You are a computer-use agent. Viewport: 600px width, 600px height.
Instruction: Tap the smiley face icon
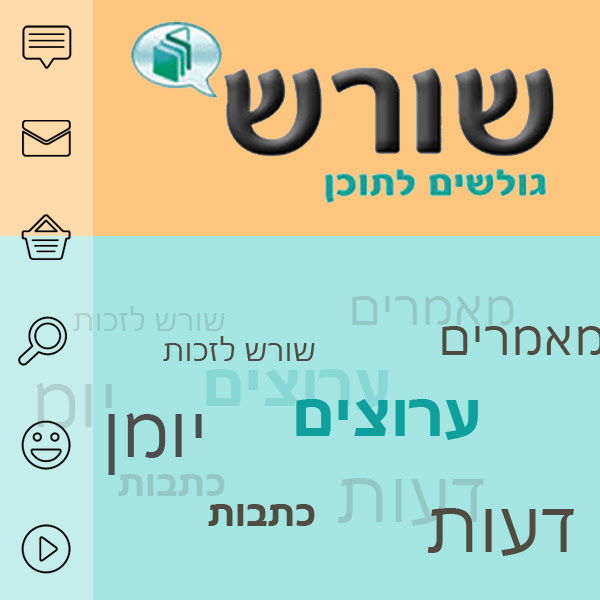tap(46, 445)
